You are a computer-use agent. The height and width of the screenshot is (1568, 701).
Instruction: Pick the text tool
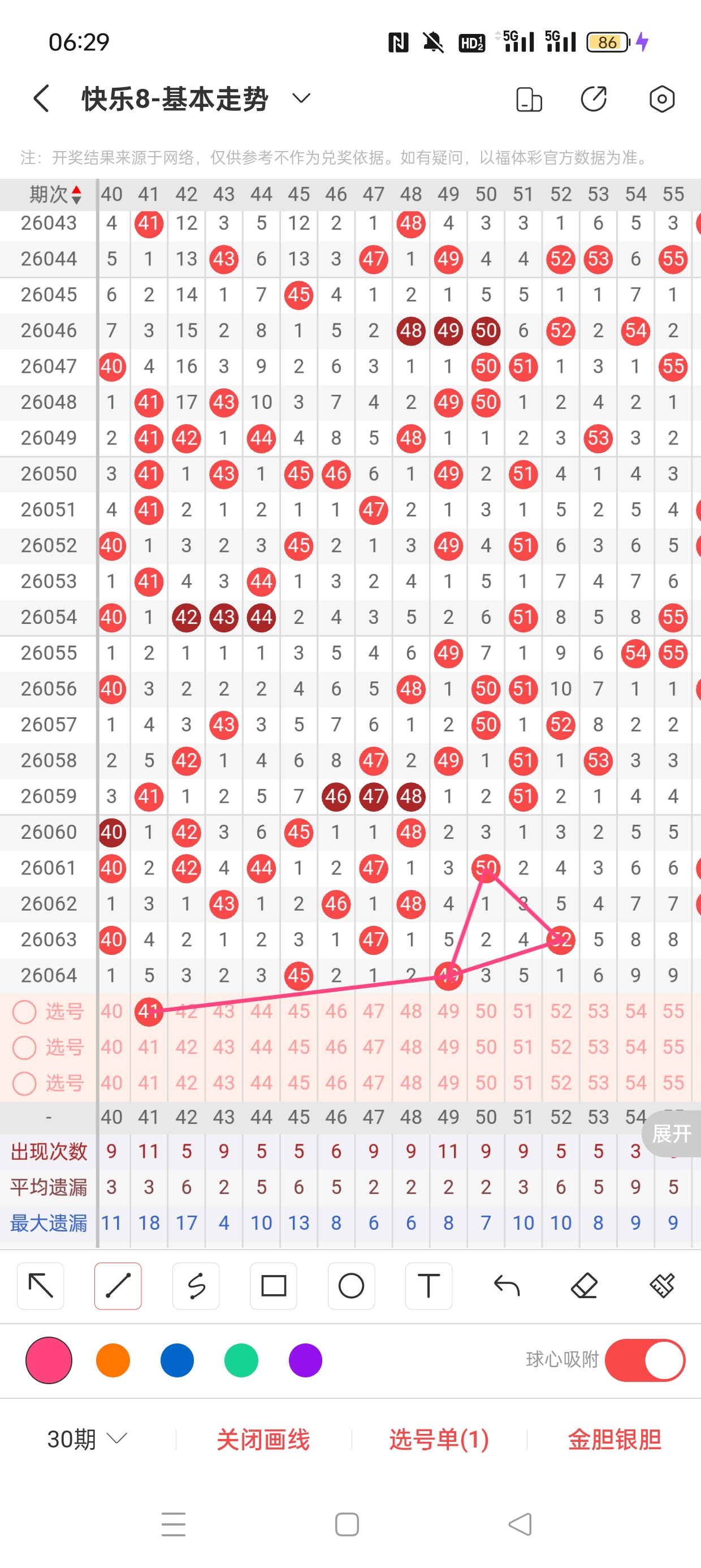(x=429, y=1286)
